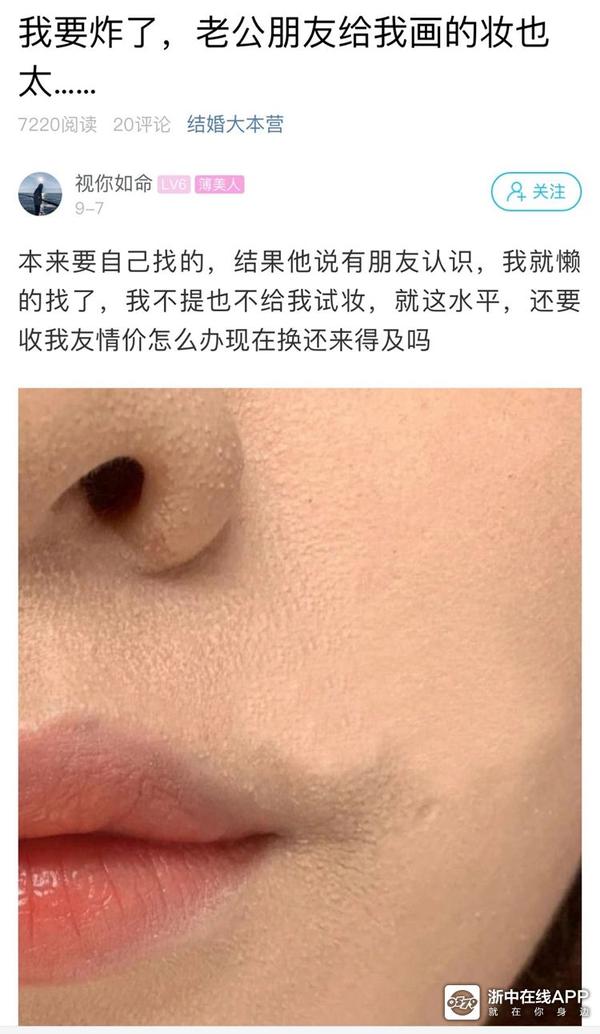
Task: Open the poster's profile avatar
Action: pyautogui.click(x=40, y=193)
